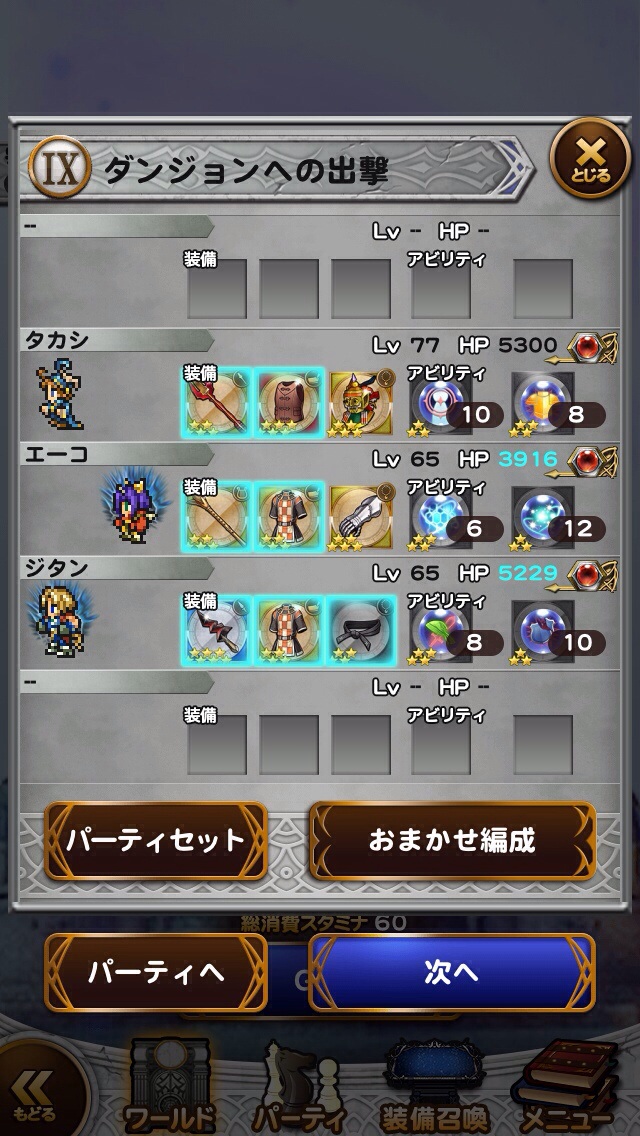640x1136 pixels.
Task: Tap the おまかせ編成 auto-formation button
Action: coord(452,840)
